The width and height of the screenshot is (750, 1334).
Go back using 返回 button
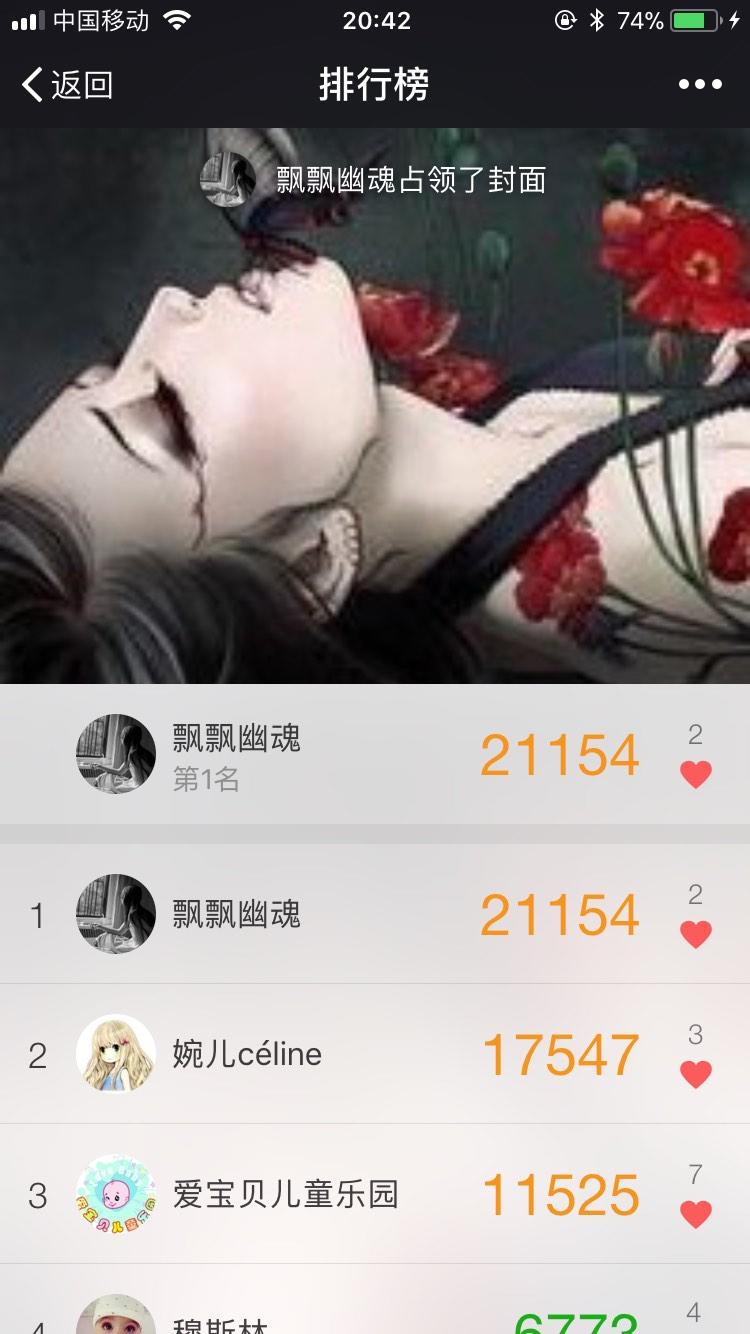tap(67, 85)
